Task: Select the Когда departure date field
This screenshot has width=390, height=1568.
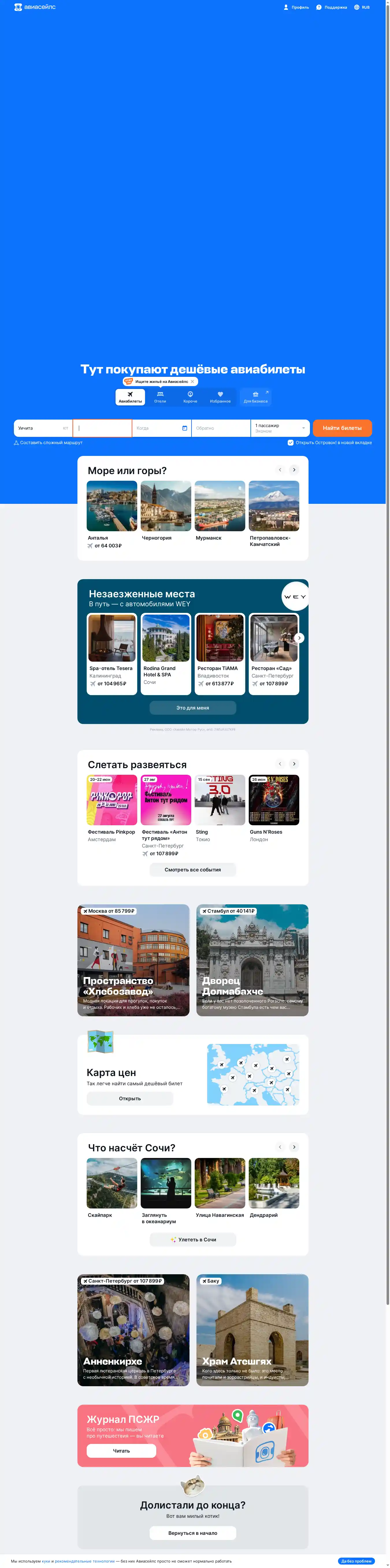Action: click(x=161, y=428)
